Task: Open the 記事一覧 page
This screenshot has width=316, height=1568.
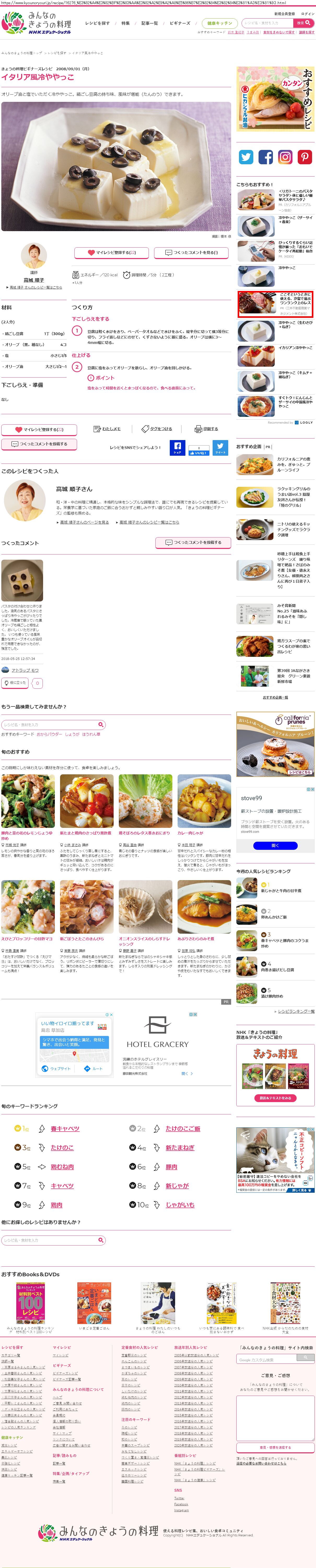Action: pos(149,23)
